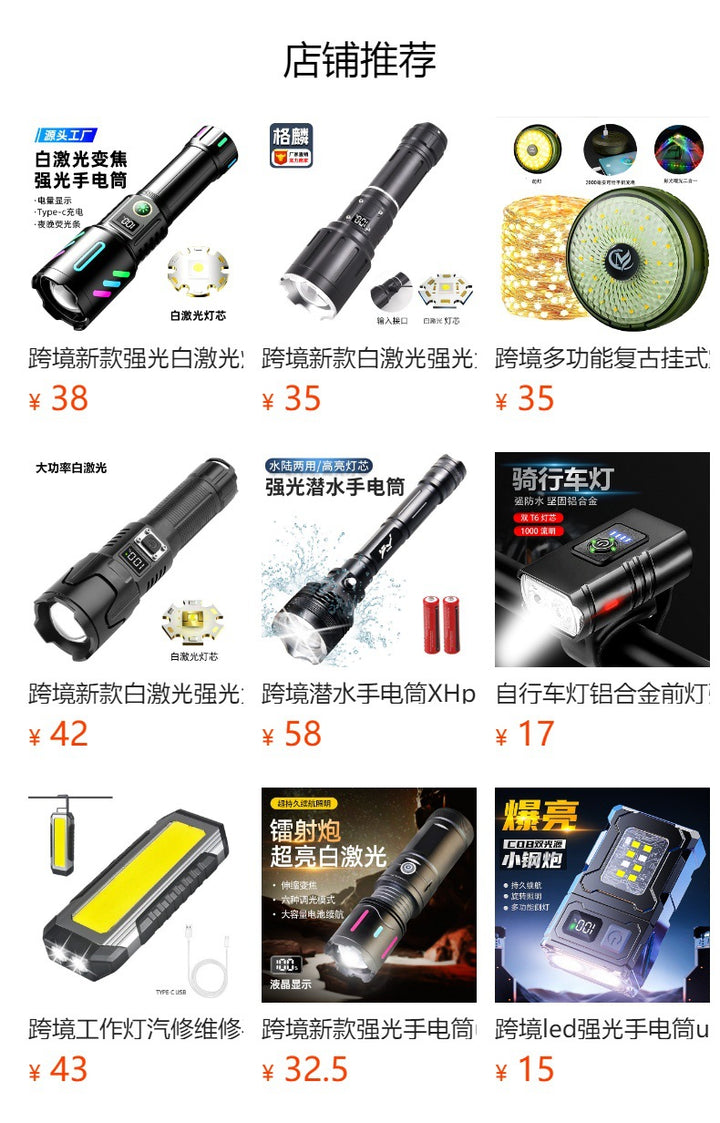Tap the ¥32.5 跨境新款强光手电筒 product

(x=369, y=895)
